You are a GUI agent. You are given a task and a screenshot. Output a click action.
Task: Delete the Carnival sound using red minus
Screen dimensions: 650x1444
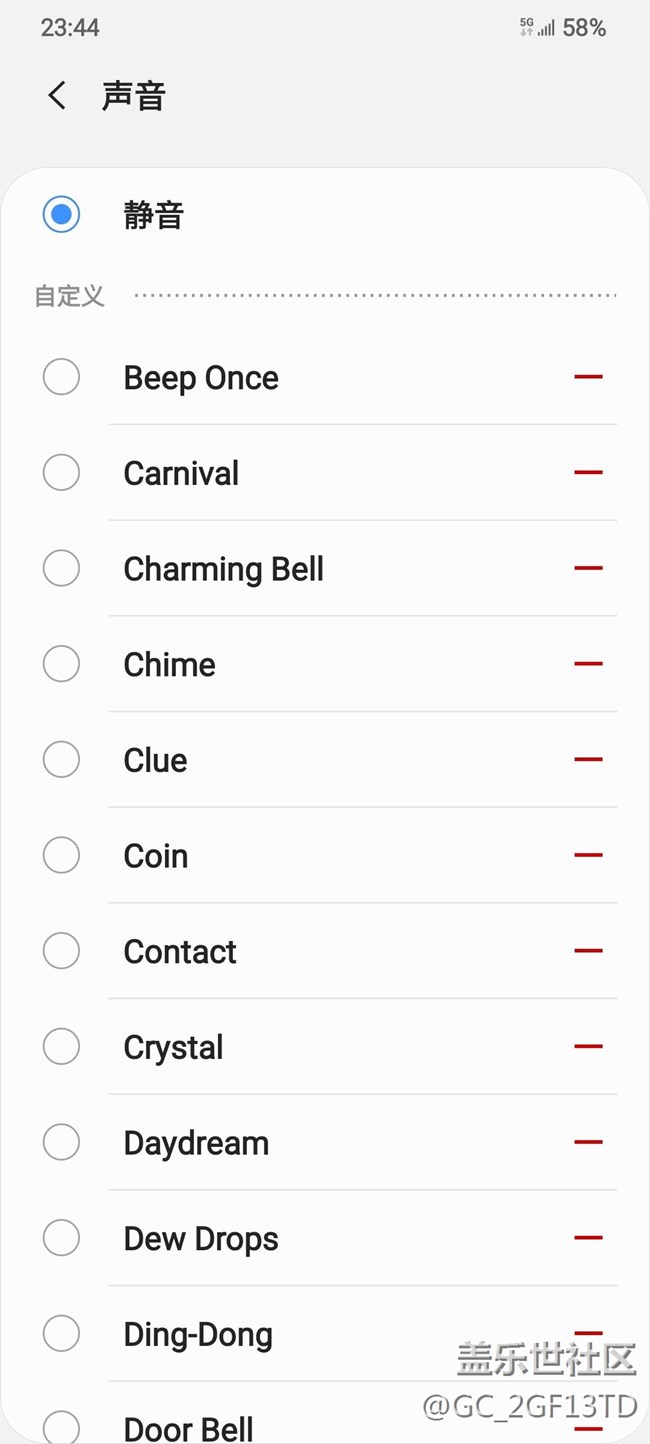pos(588,472)
